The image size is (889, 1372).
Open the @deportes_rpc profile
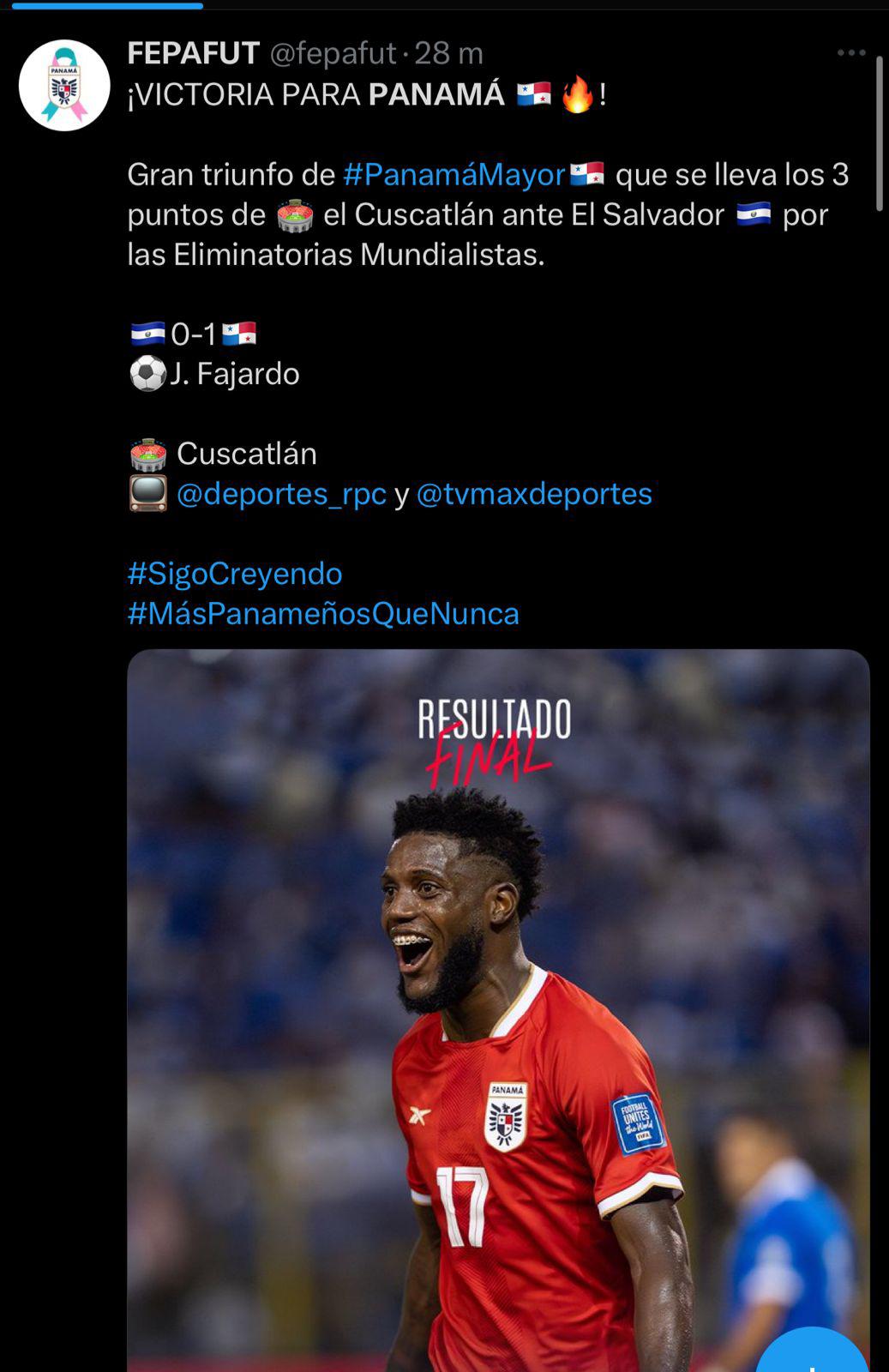283,493
